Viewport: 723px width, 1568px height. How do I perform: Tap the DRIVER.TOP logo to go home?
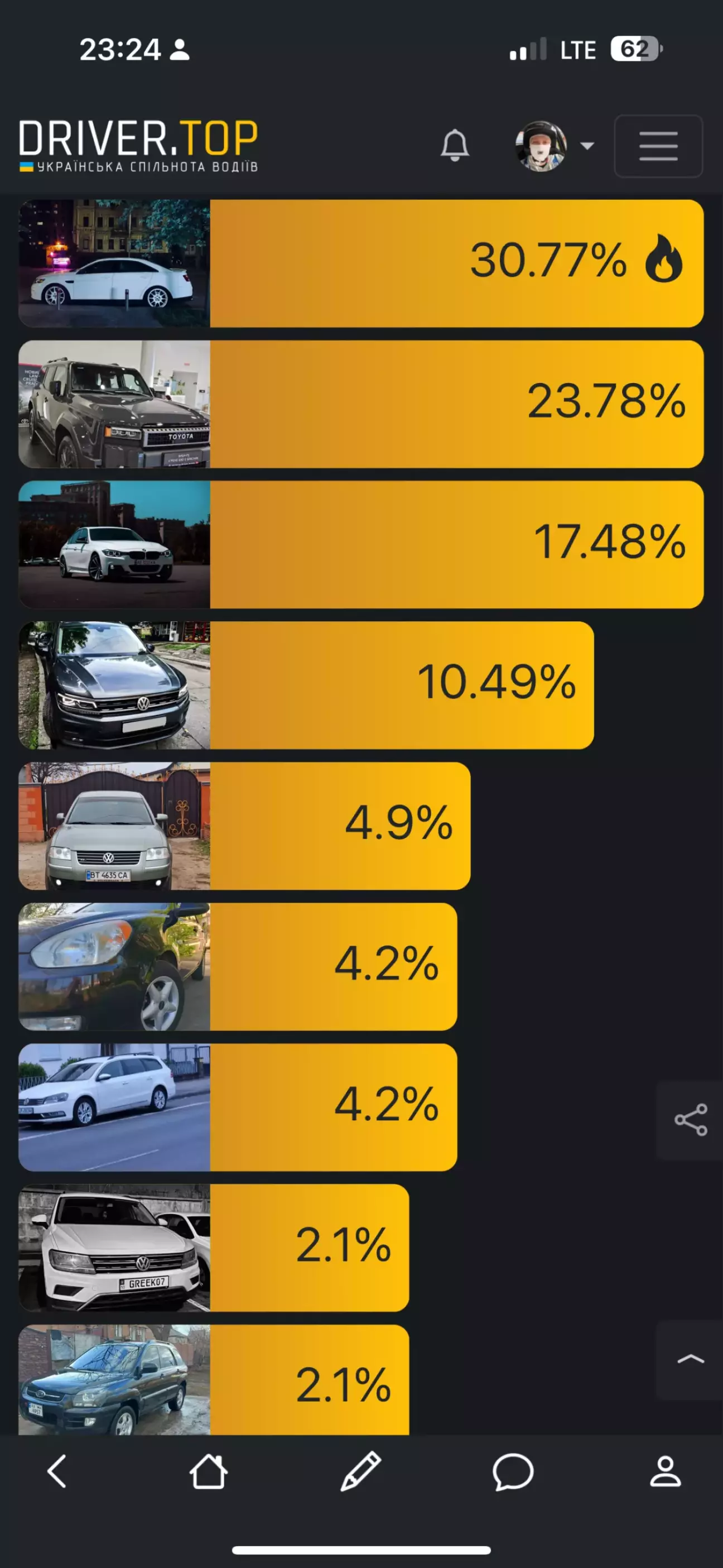(x=139, y=146)
